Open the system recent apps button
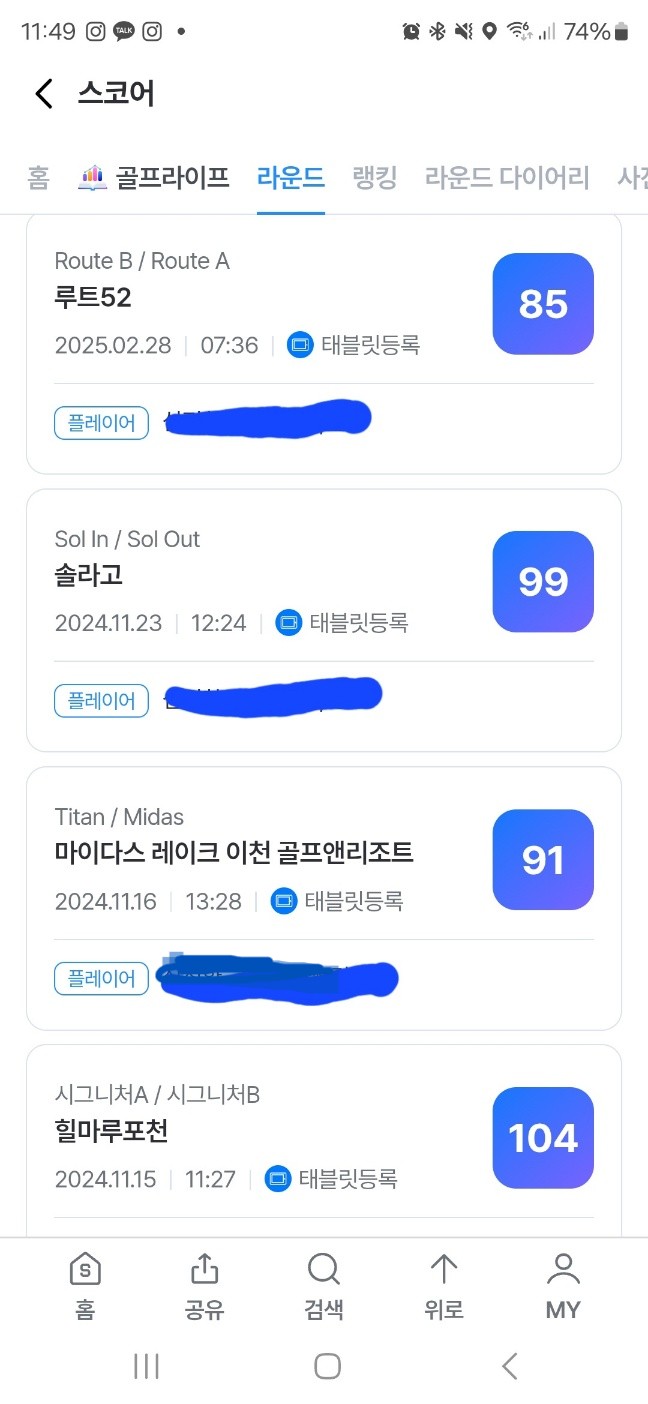648x1404 pixels. (147, 1366)
